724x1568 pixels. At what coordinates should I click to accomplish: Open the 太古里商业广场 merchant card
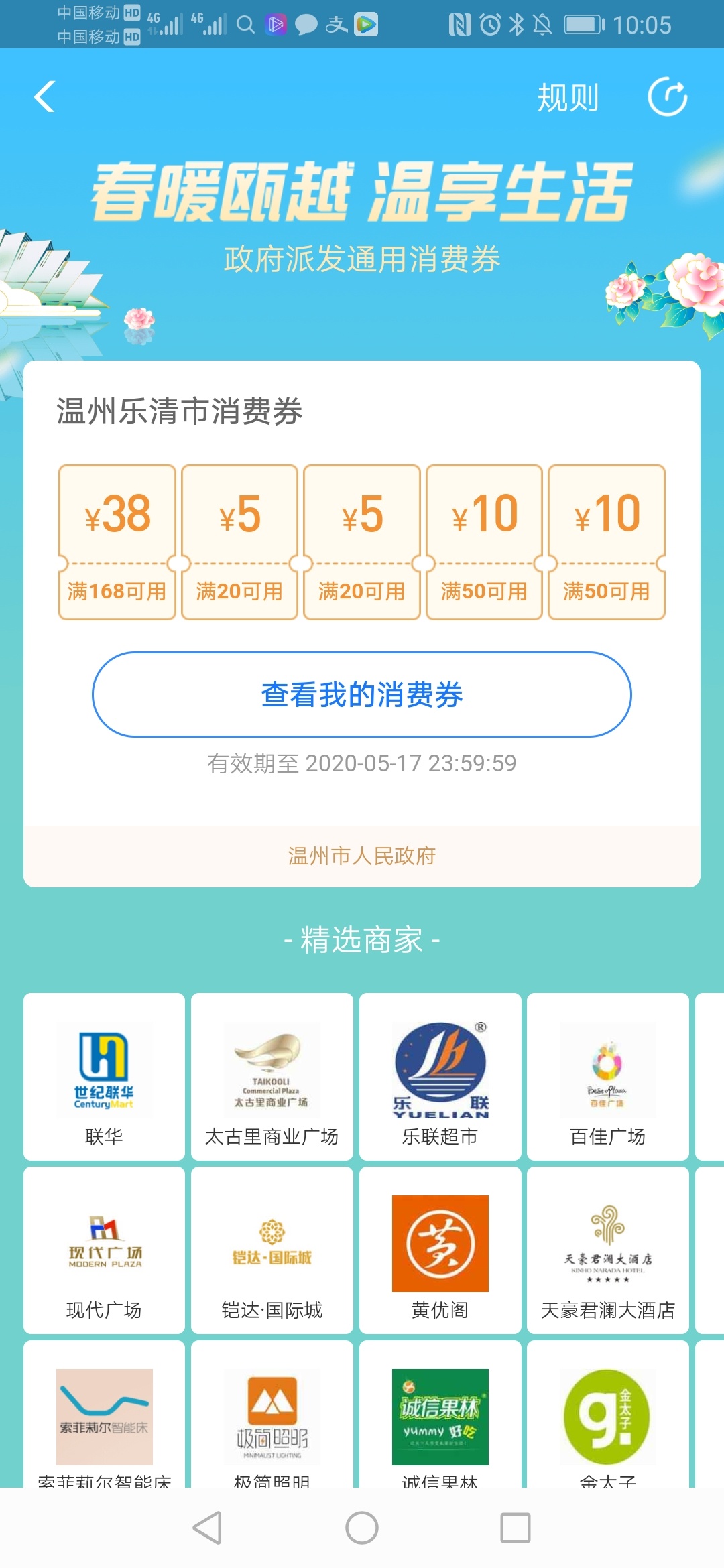271,1076
